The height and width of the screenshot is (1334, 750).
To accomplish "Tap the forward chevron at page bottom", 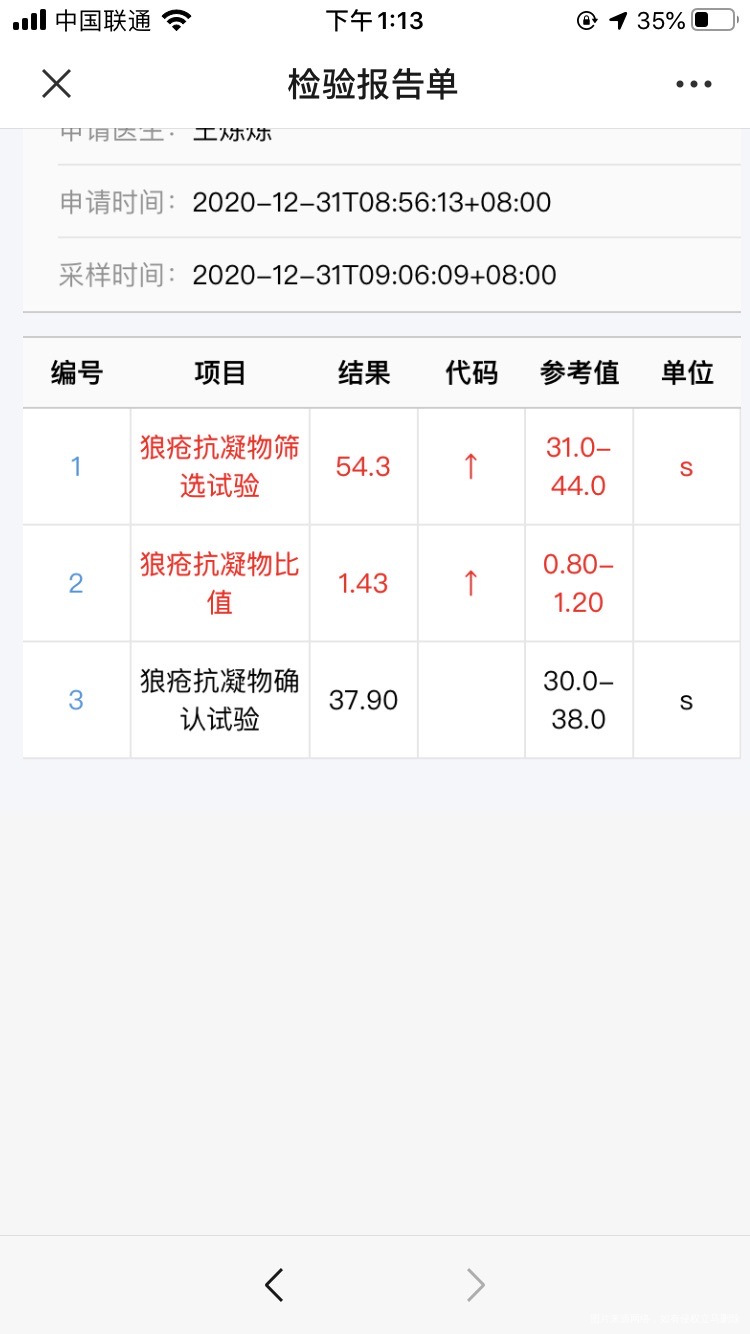I will coord(474,1285).
